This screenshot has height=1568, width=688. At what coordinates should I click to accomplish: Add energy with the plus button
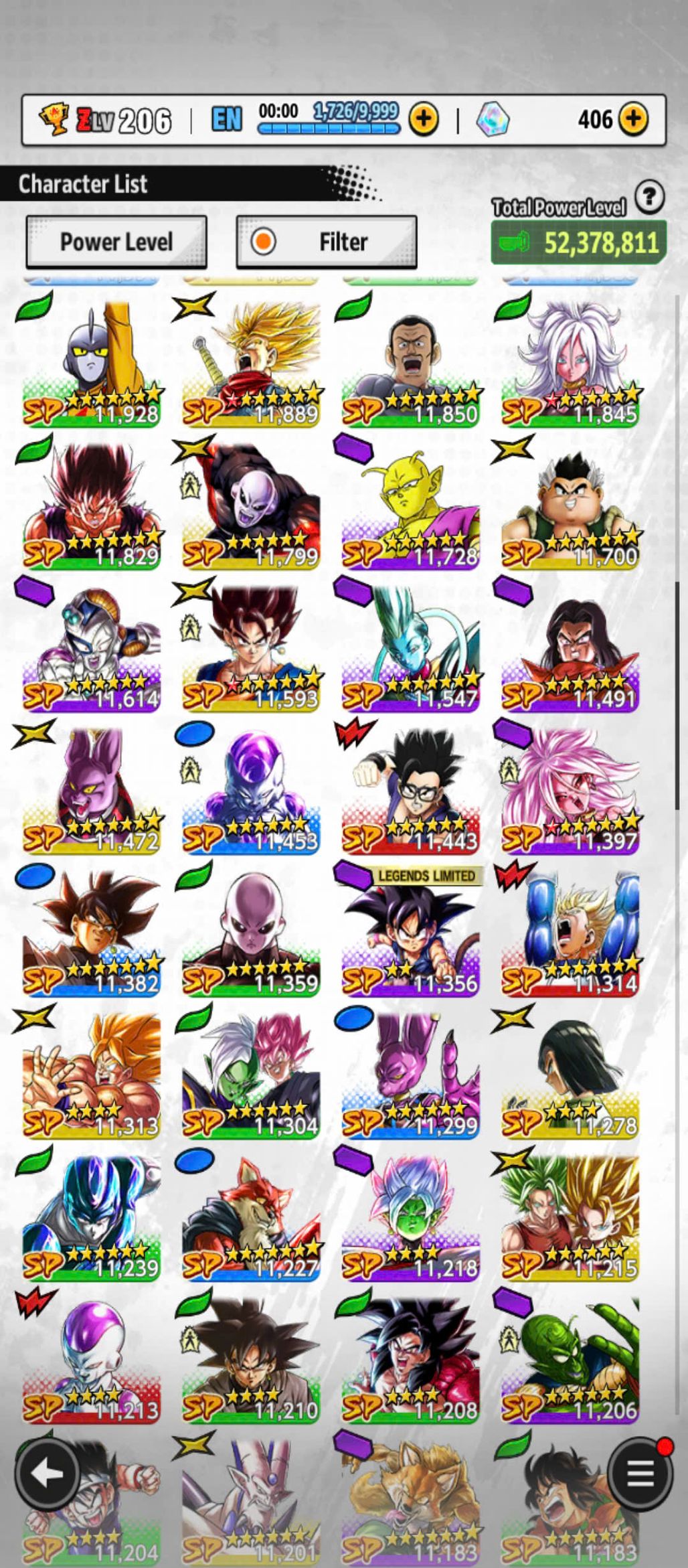pos(424,119)
